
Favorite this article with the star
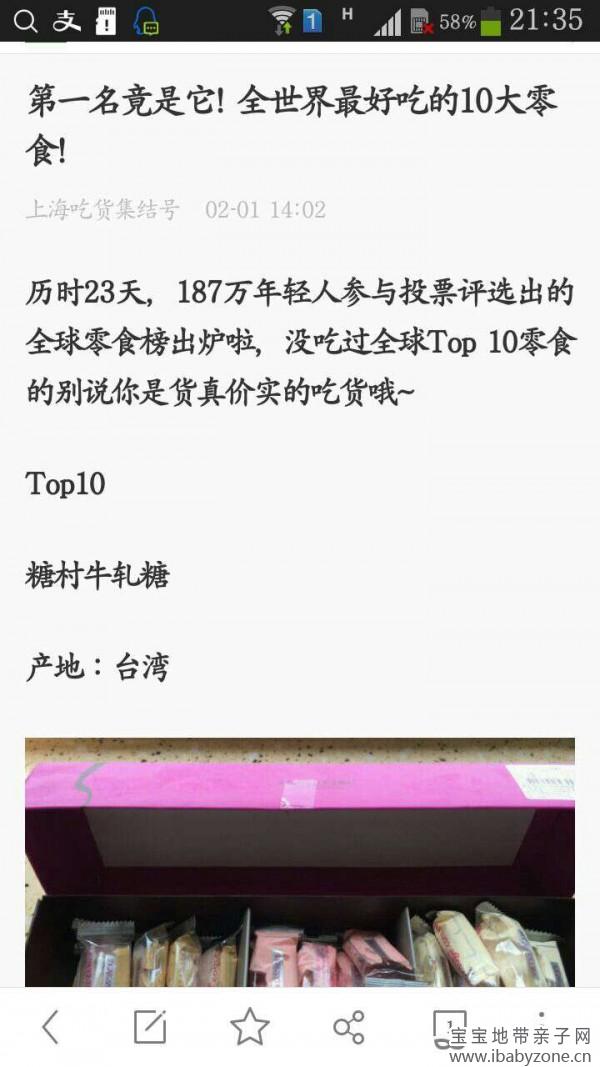(x=249, y=1027)
